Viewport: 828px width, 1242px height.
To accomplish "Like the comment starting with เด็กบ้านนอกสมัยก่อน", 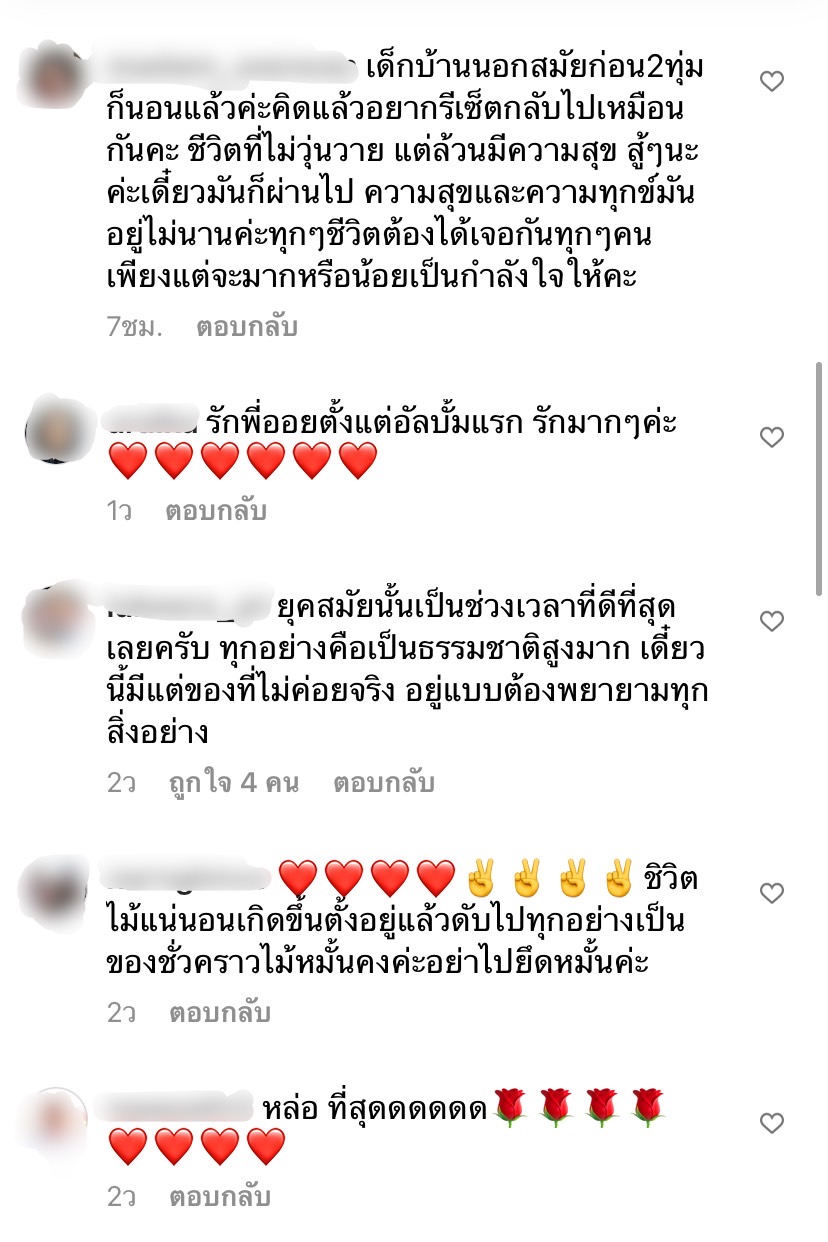I will 772,81.
